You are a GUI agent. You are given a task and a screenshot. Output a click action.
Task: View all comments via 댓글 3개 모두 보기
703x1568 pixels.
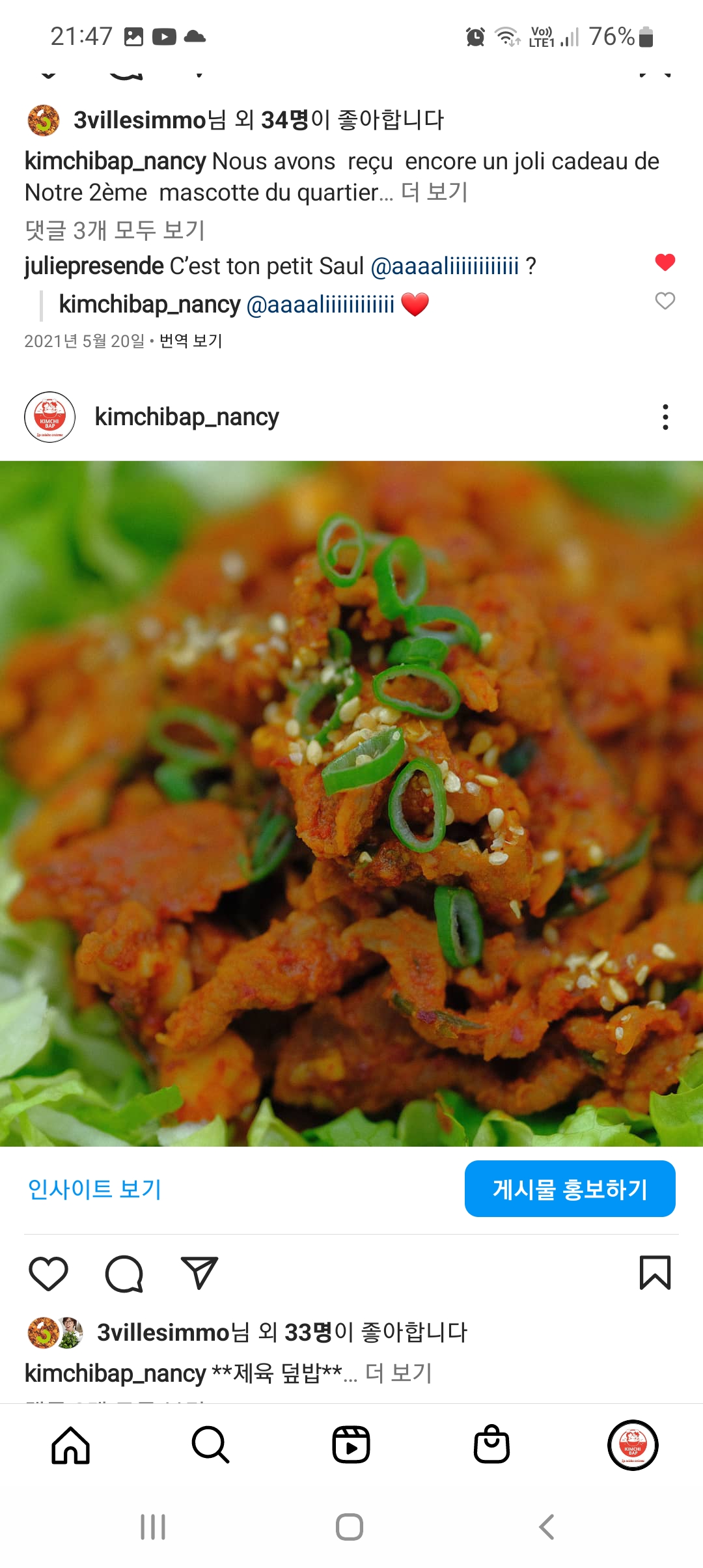click(x=115, y=230)
